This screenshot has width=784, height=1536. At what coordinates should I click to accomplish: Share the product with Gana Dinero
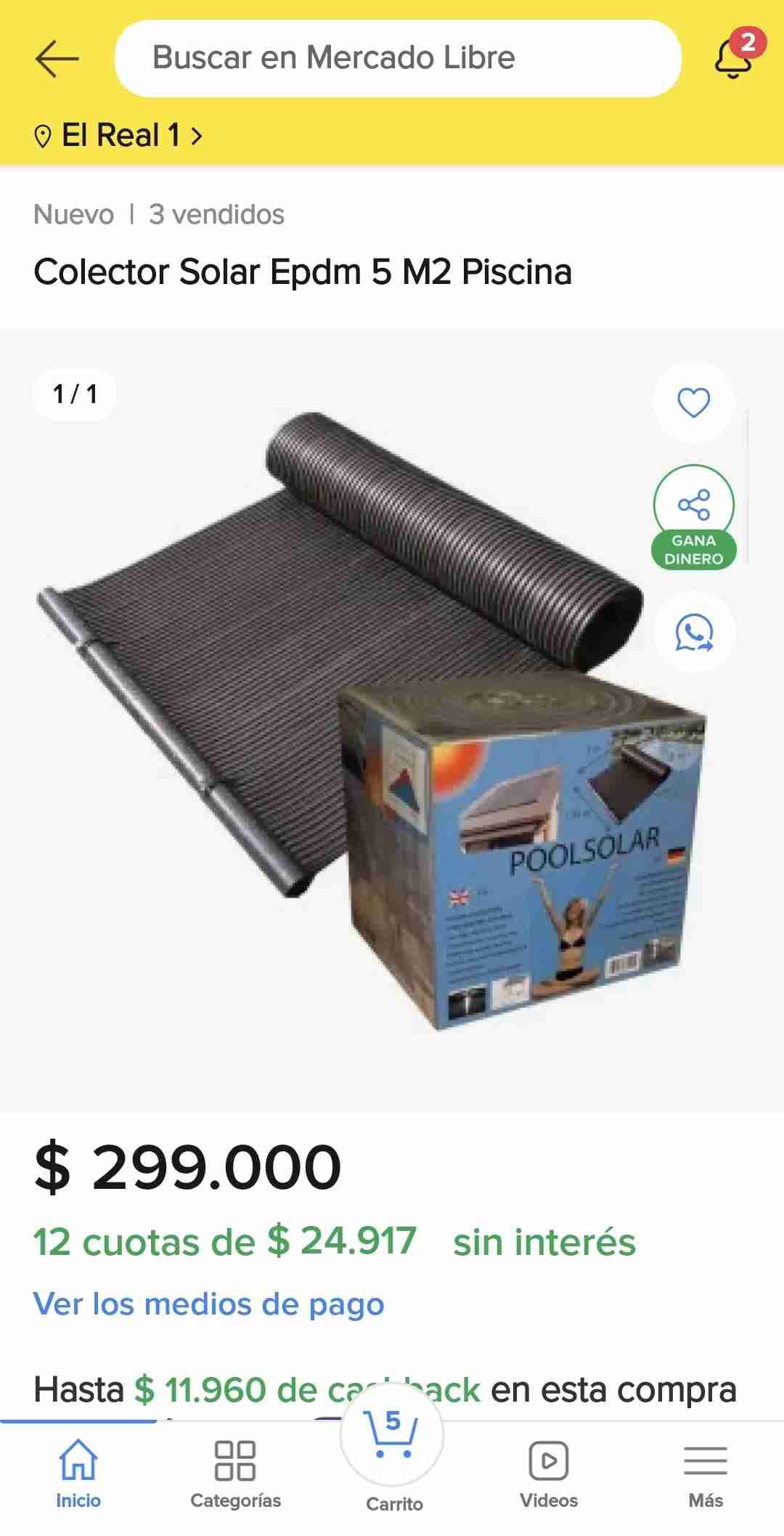pos(694,517)
